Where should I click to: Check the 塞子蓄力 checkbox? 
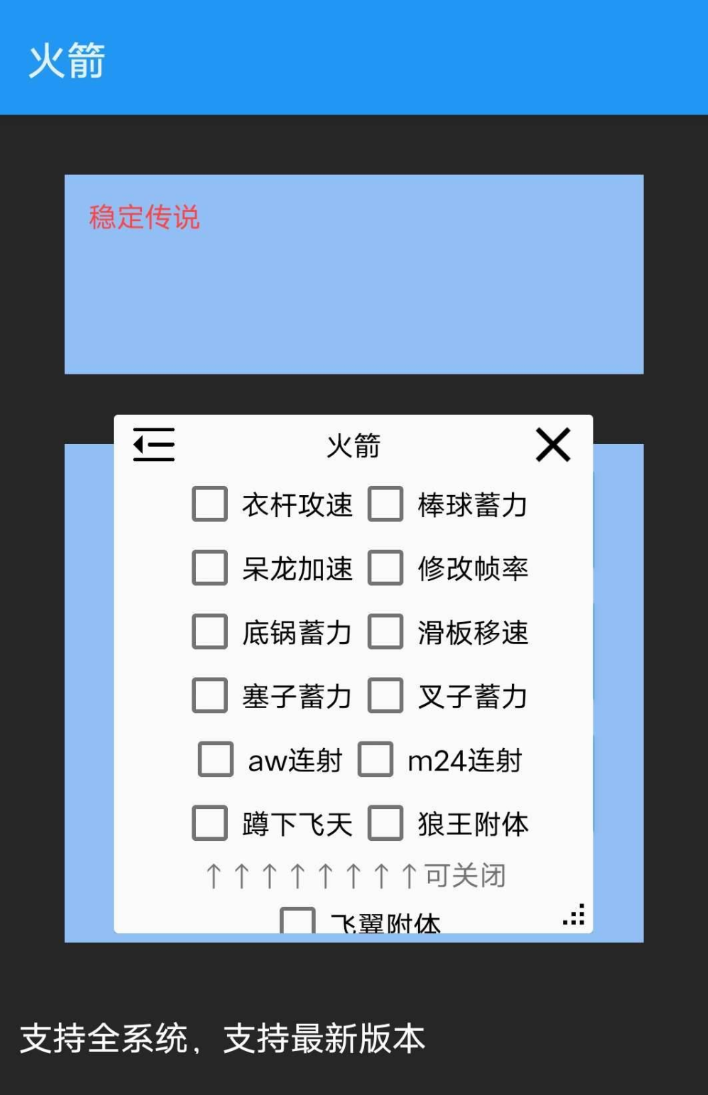pos(210,695)
